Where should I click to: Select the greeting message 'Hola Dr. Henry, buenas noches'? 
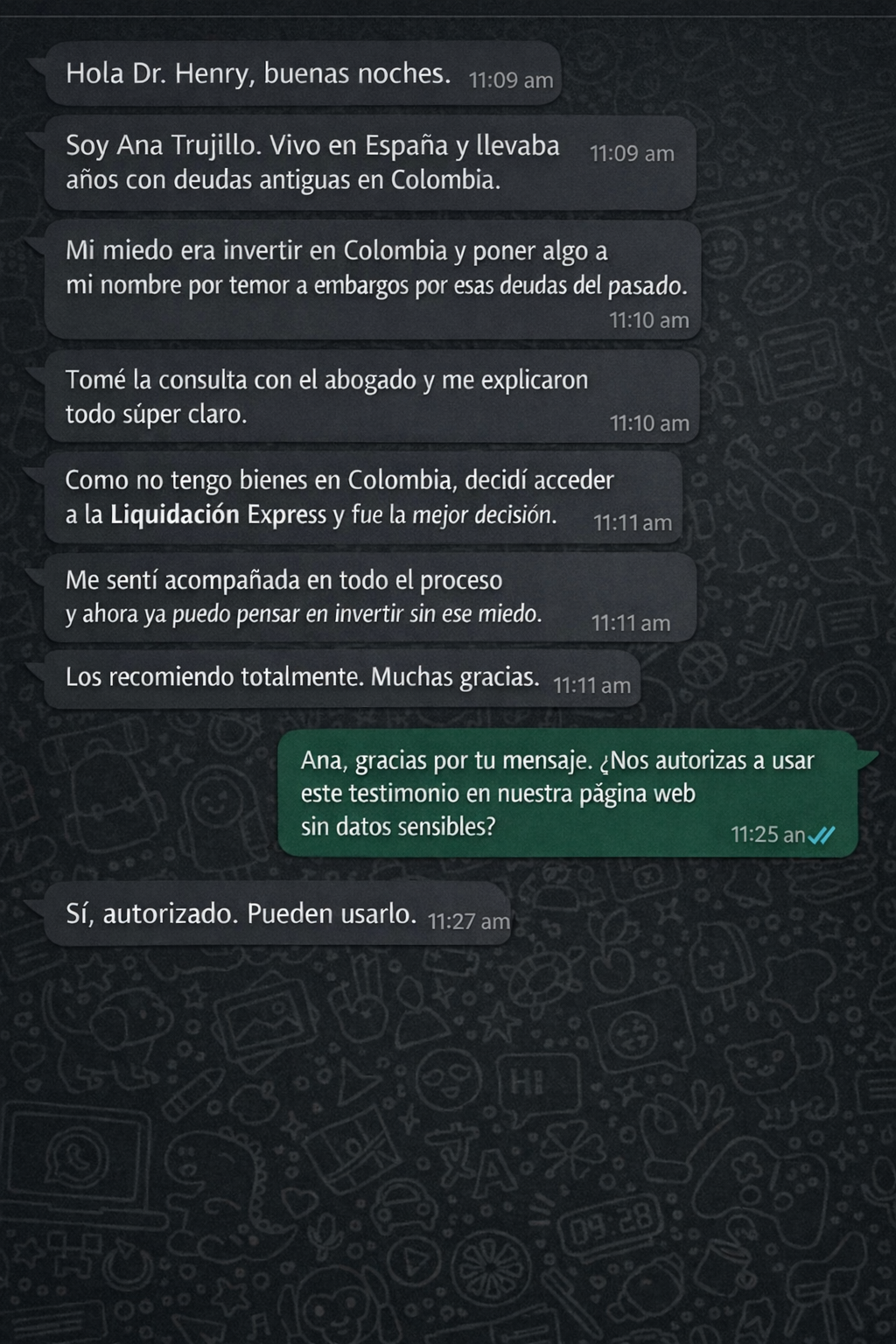tap(254, 76)
